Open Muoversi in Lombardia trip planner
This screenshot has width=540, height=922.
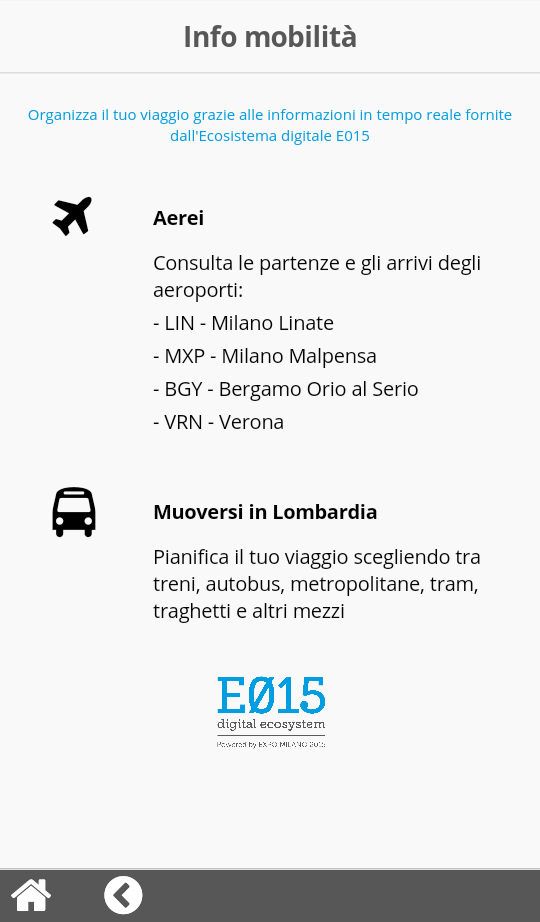[x=265, y=512]
